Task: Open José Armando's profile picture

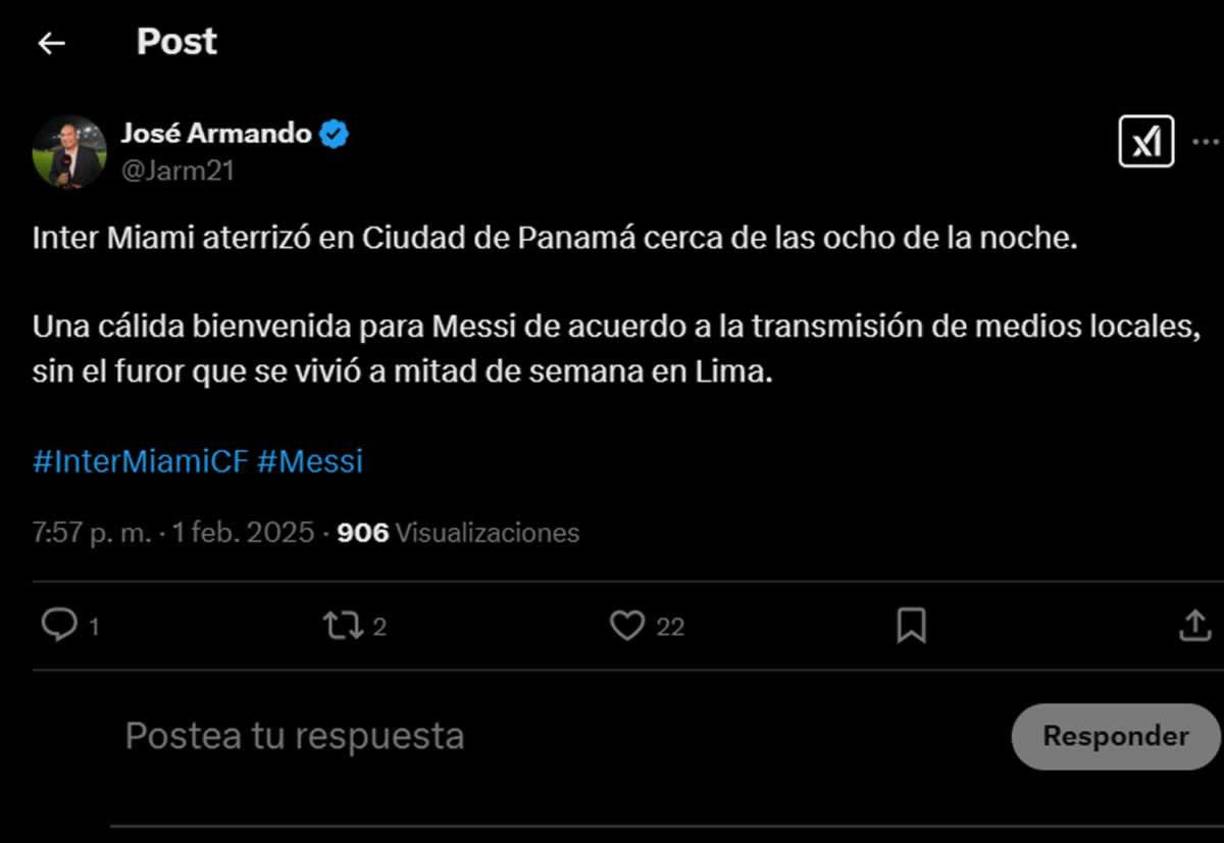Action: pyautogui.click(x=69, y=152)
